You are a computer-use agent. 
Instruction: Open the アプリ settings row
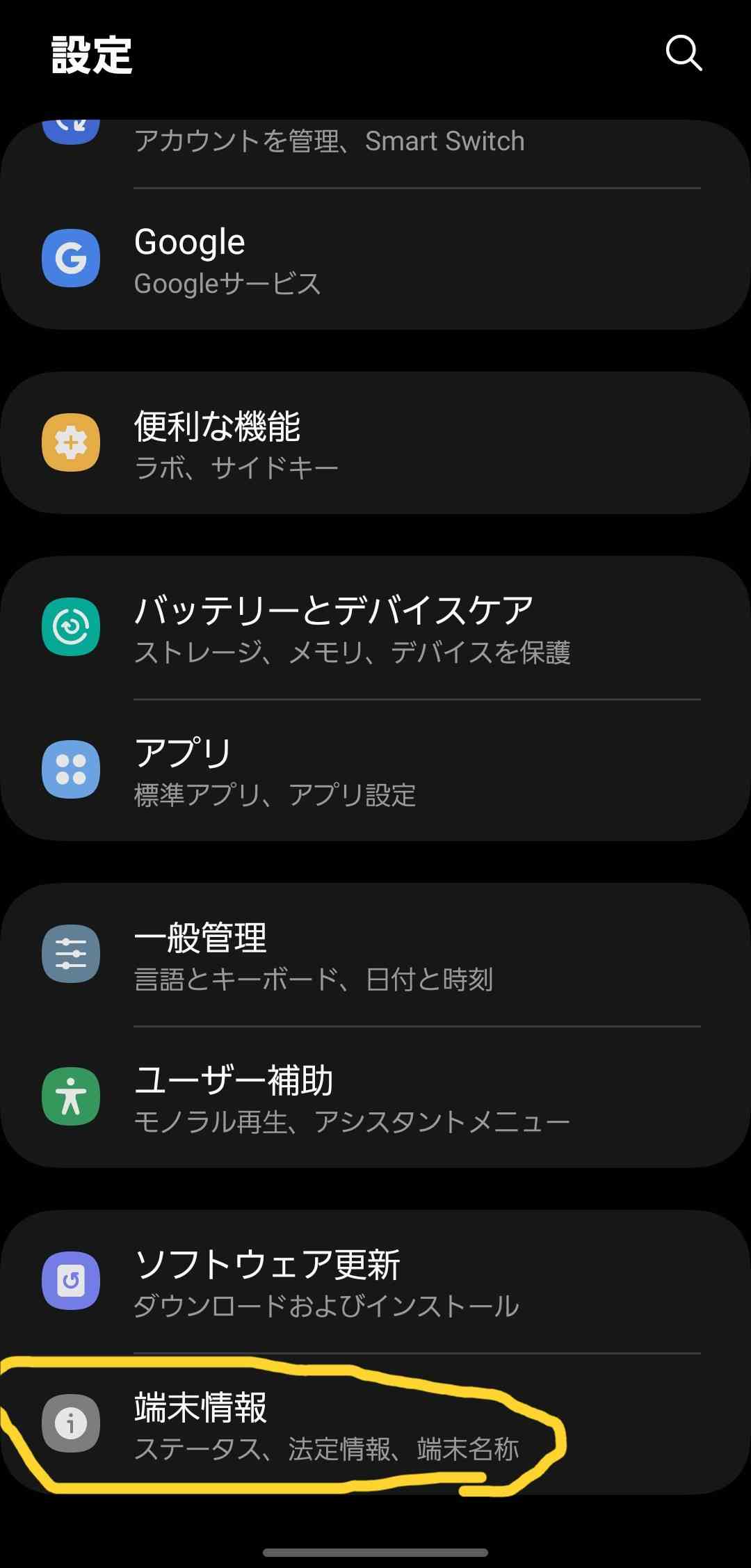tap(375, 771)
